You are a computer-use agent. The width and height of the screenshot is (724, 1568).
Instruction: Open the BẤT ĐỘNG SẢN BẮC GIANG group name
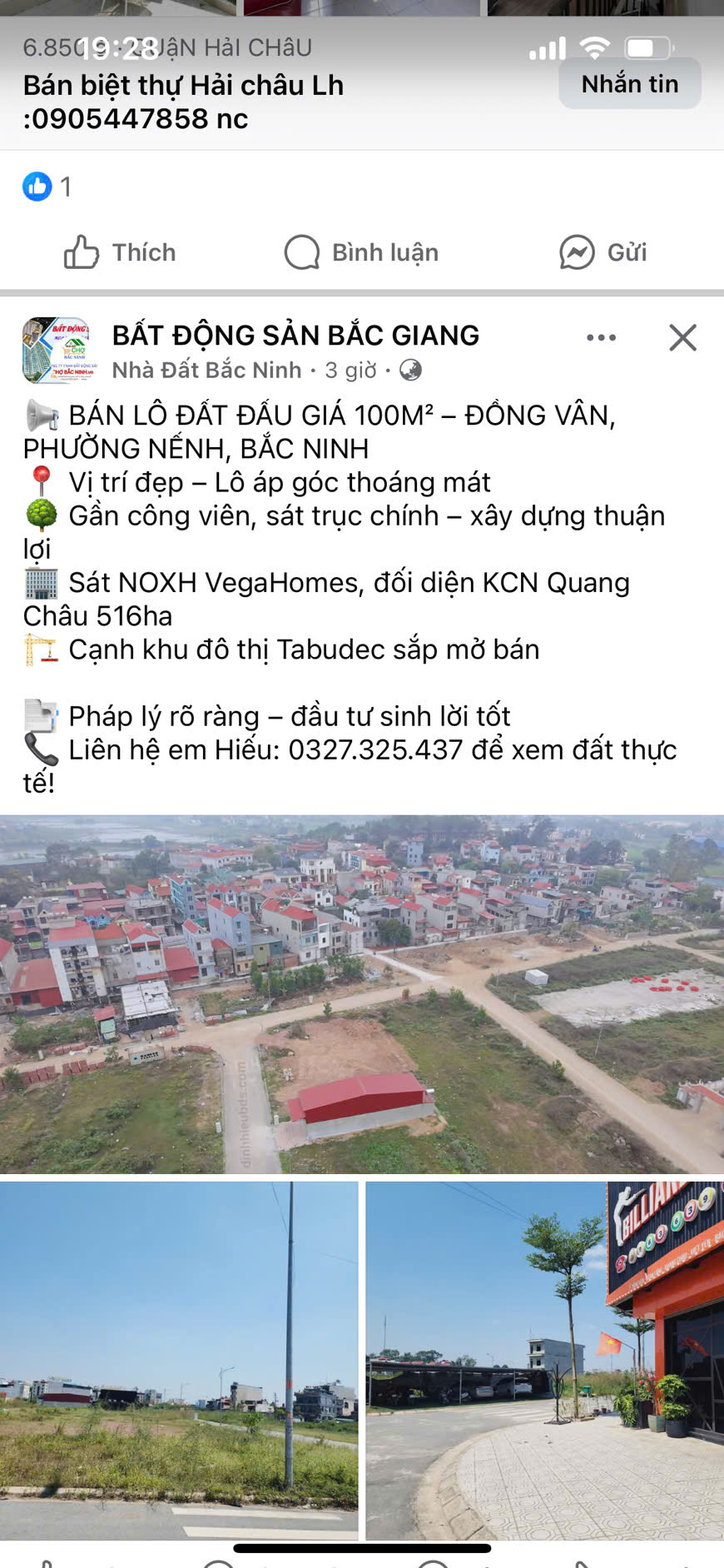295,336
